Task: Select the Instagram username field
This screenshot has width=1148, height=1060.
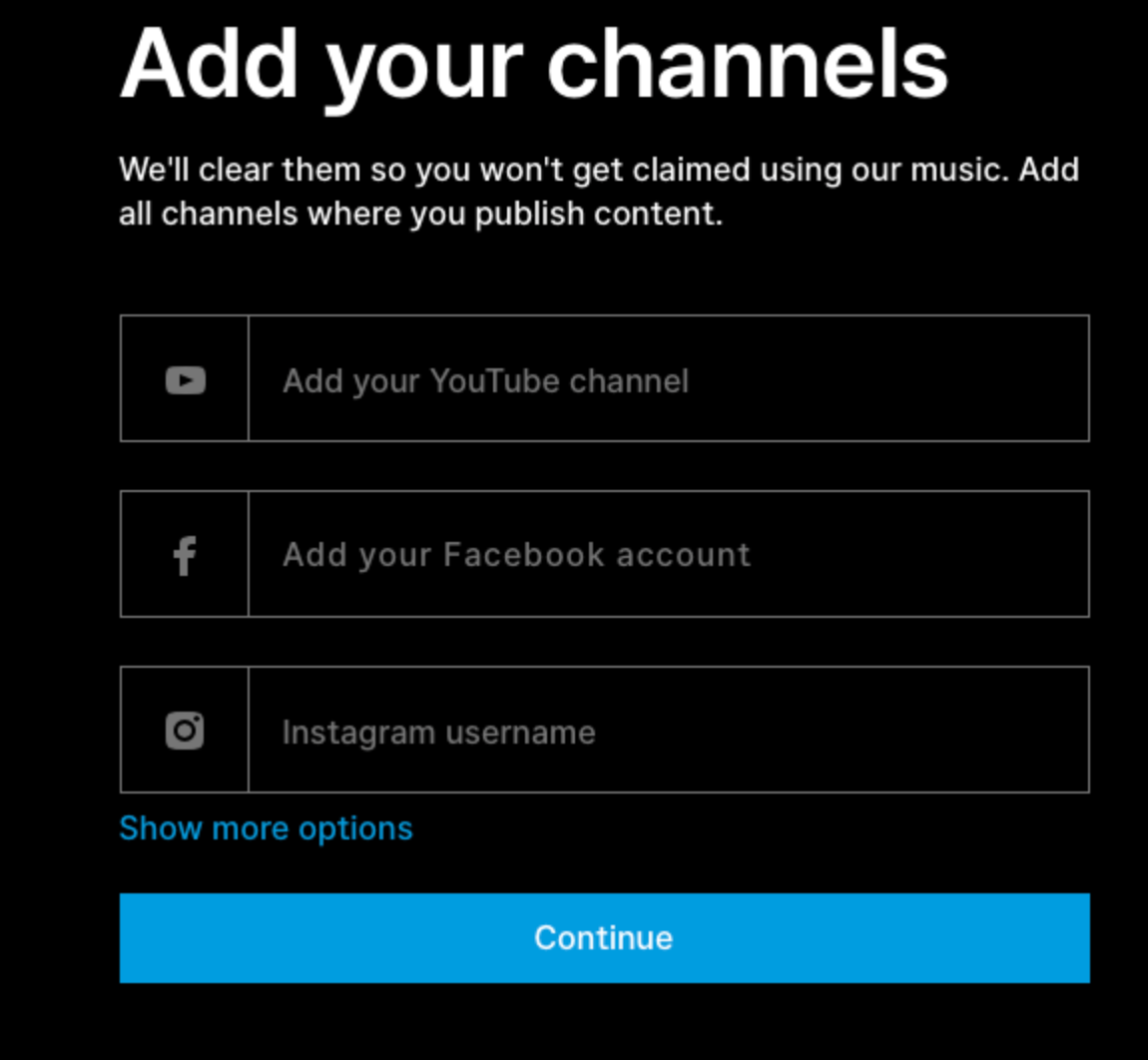Action: (667, 731)
